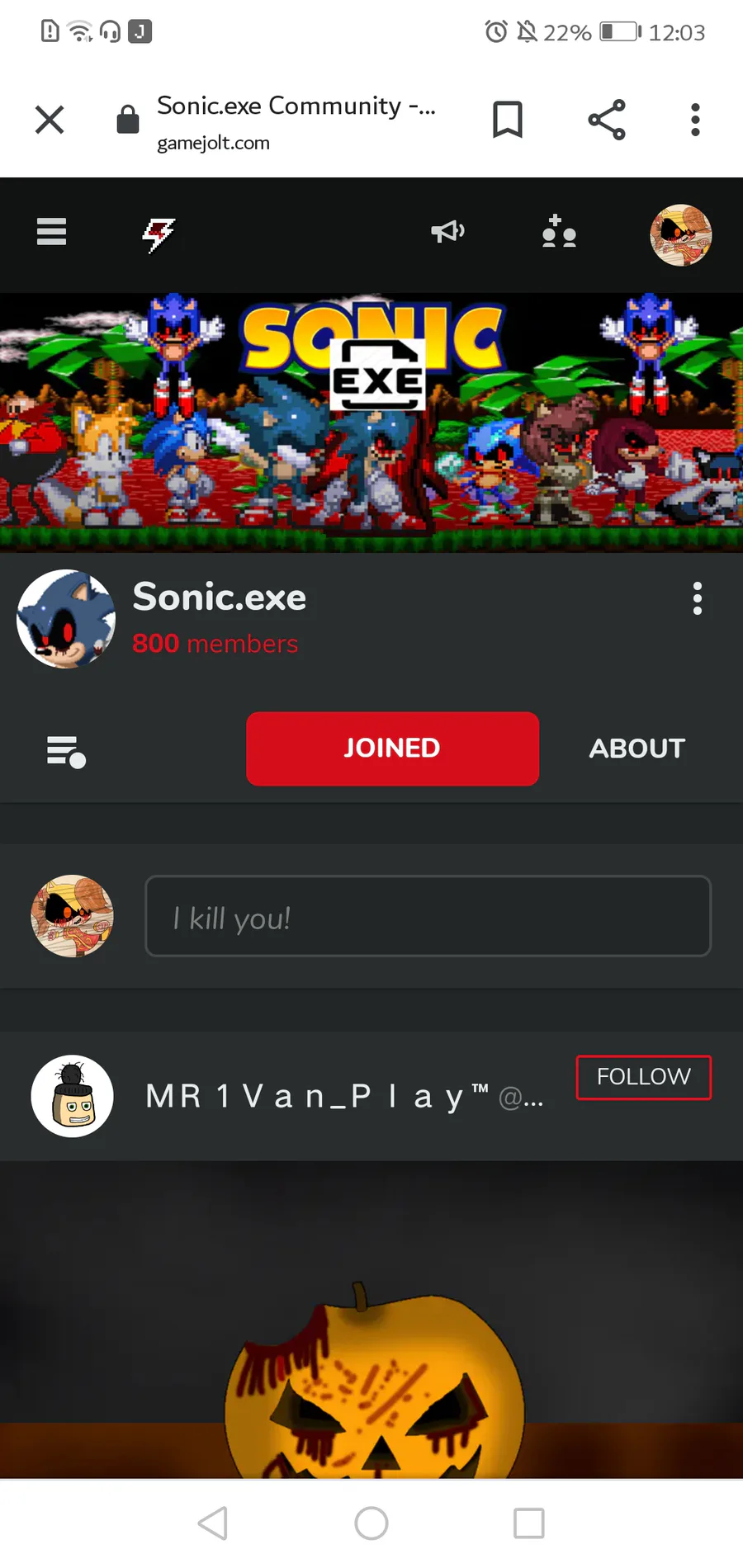Open MR 1Van_Play's profile avatar
The height and width of the screenshot is (1568, 743).
[x=73, y=1096]
